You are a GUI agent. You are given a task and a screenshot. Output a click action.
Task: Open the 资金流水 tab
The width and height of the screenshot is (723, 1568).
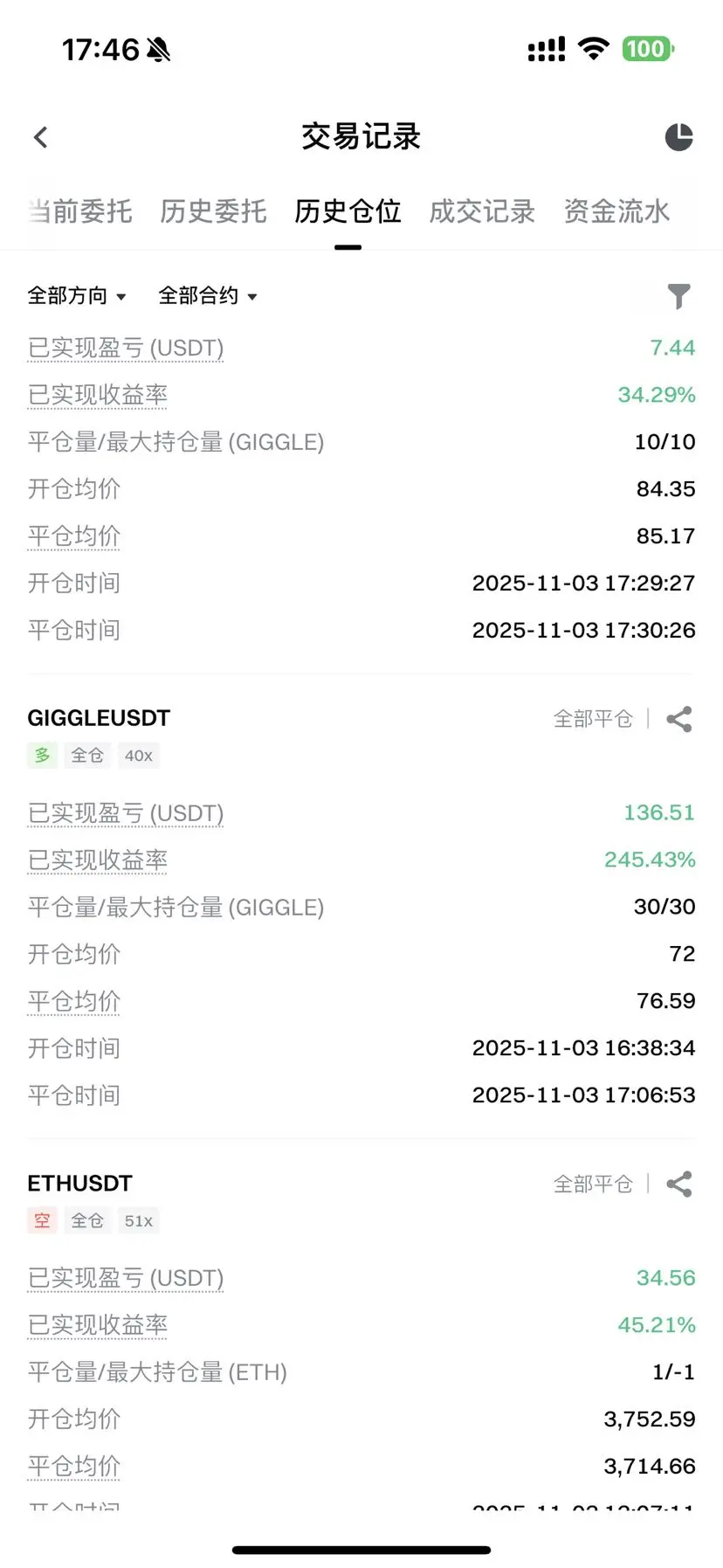pos(616,211)
